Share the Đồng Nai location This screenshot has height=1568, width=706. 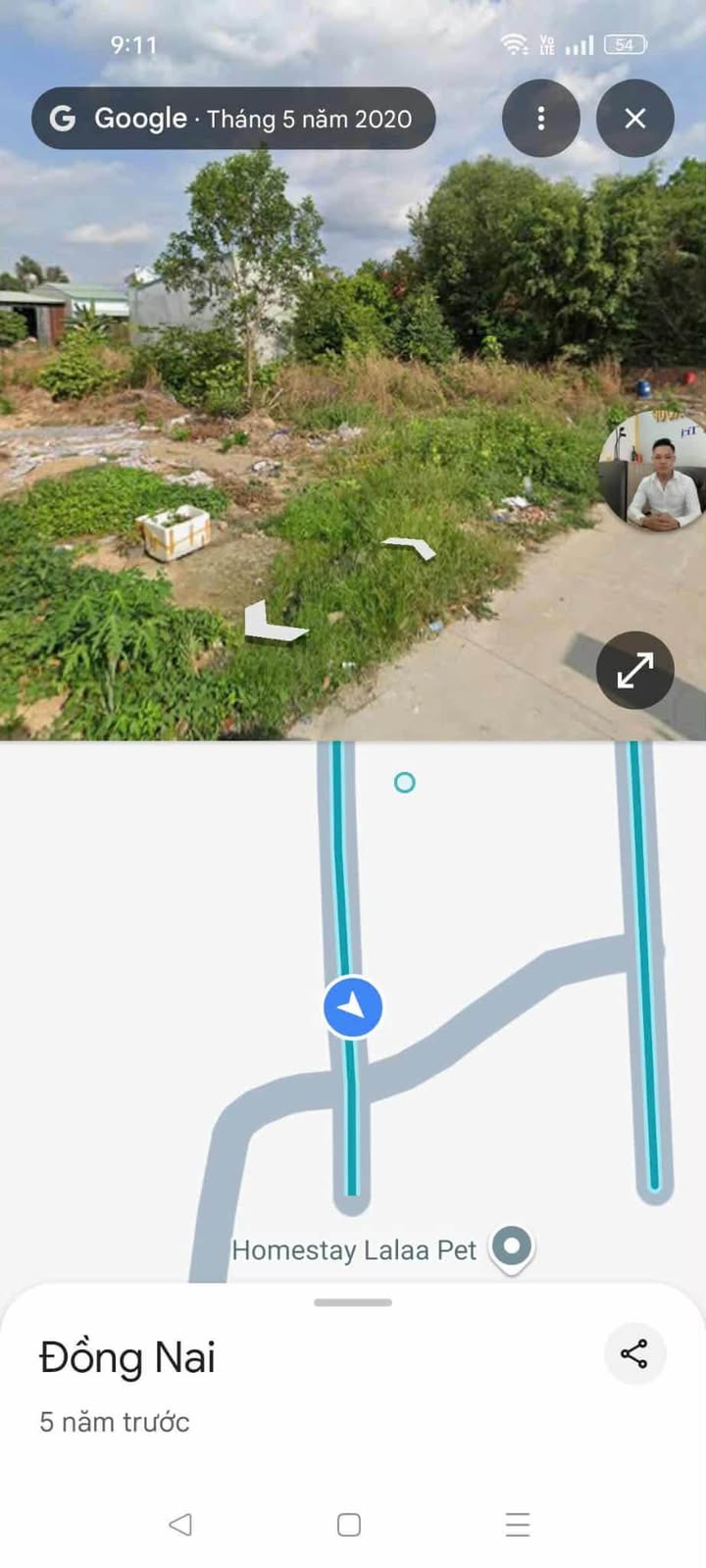click(634, 1354)
